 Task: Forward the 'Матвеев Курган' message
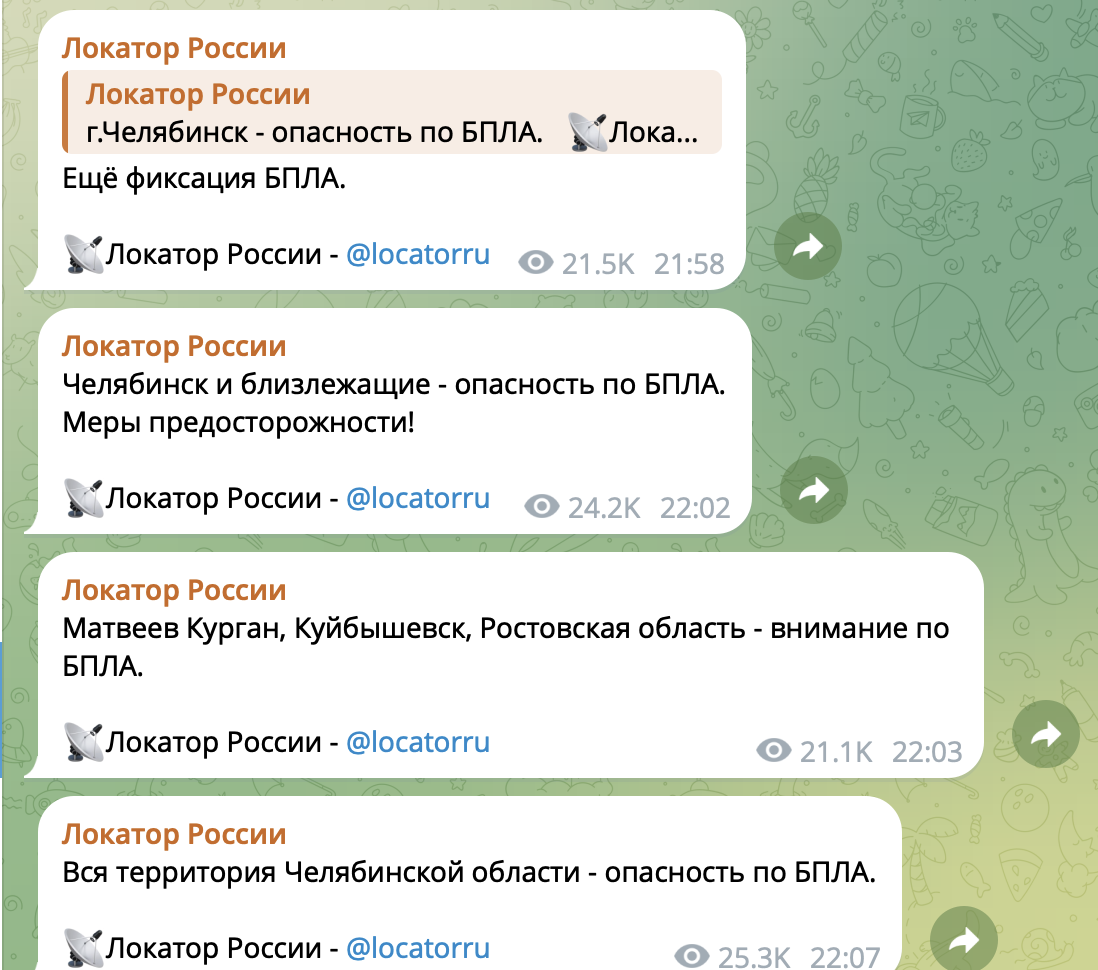(x=1046, y=734)
